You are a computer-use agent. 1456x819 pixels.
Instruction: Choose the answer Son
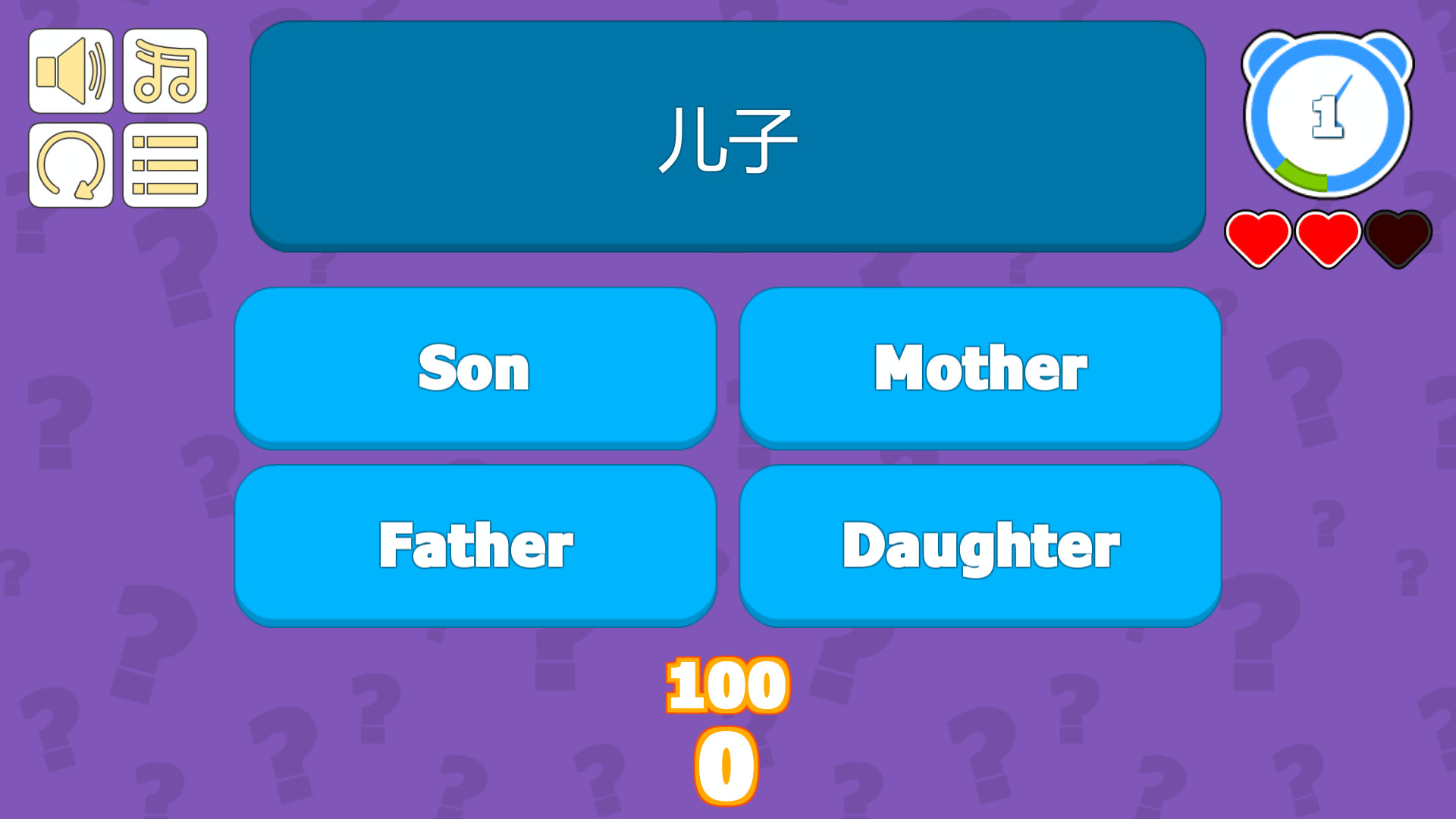(475, 368)
